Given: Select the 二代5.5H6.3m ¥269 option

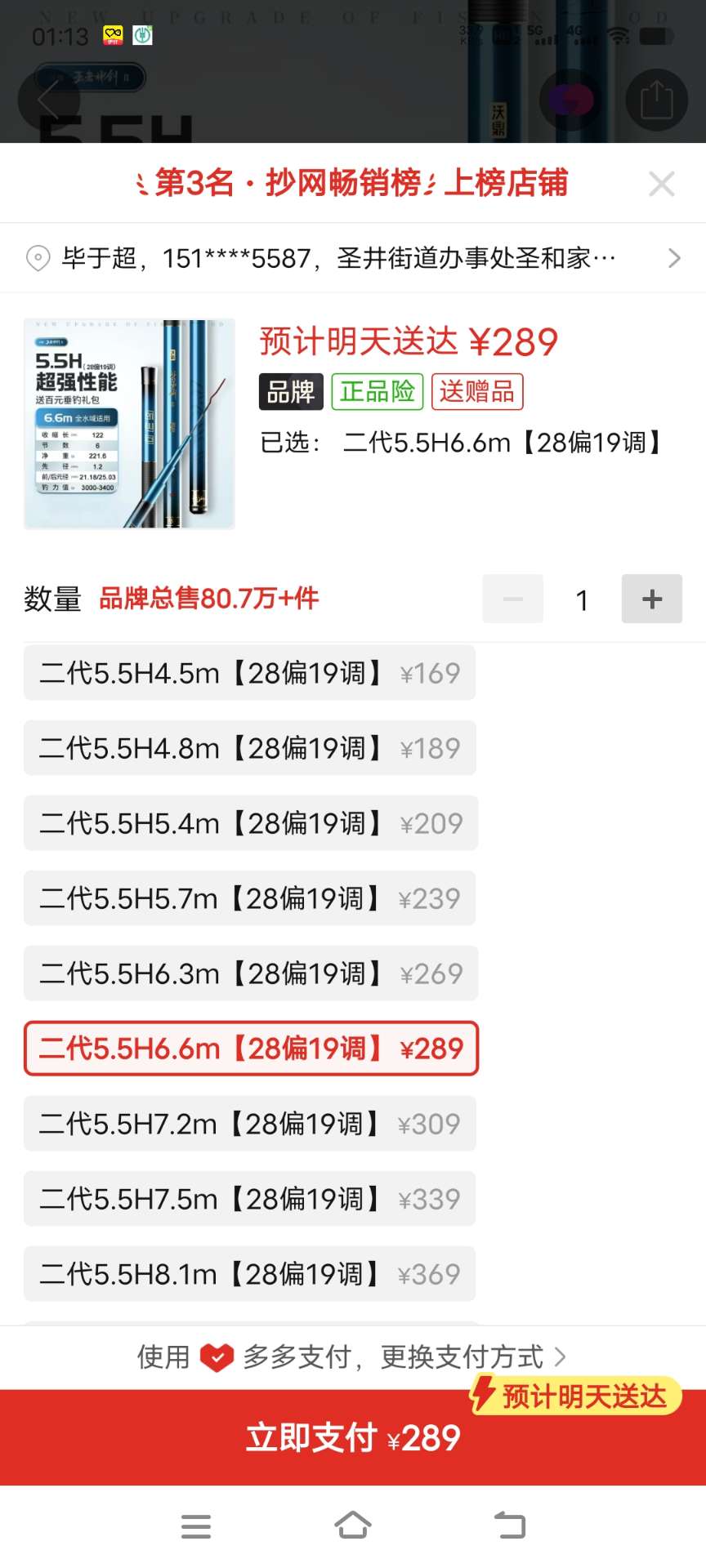Looking at the screenshot, I should click(250, 973).
